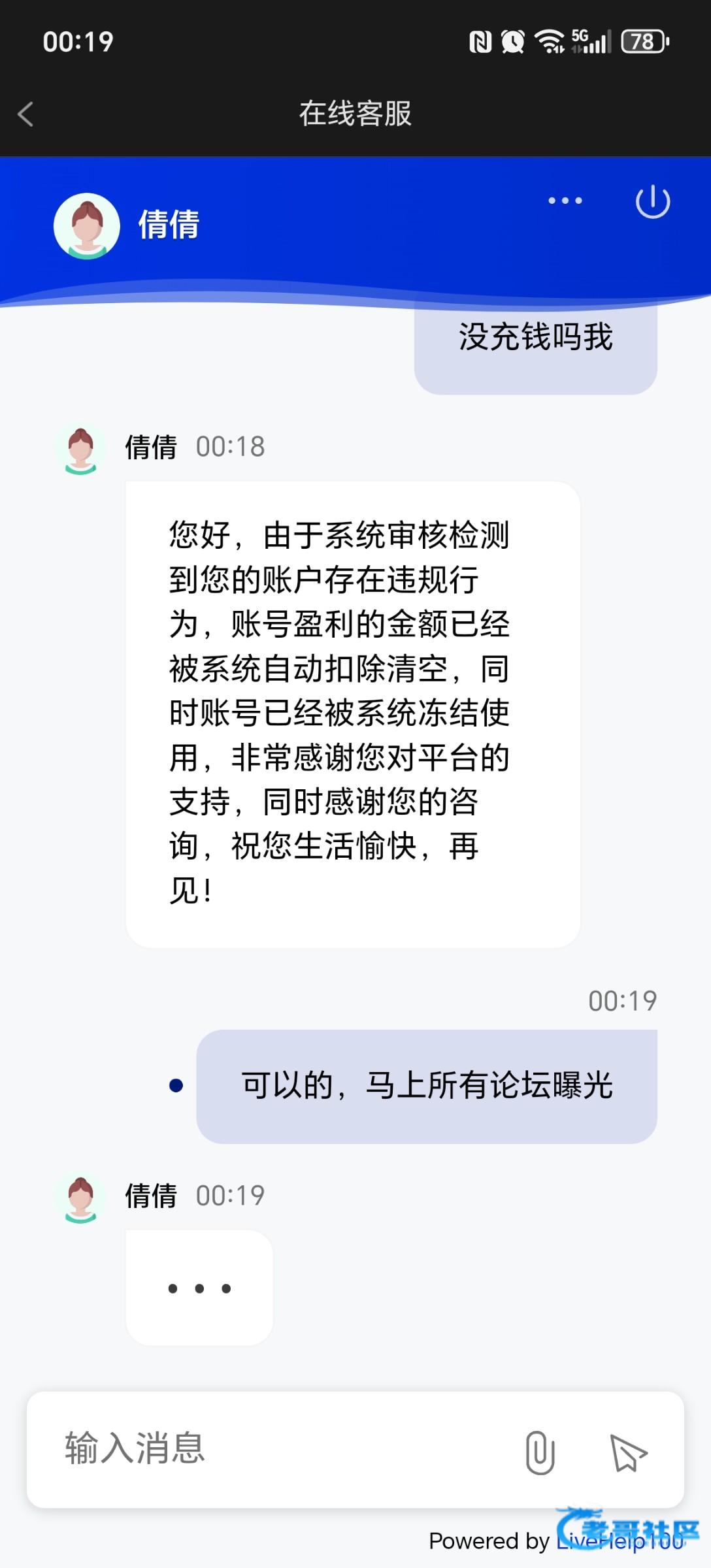Open the LiveHelp100 link
Screen dimensions: 711x1568
pyautogui.click(x=620, y=1541)
